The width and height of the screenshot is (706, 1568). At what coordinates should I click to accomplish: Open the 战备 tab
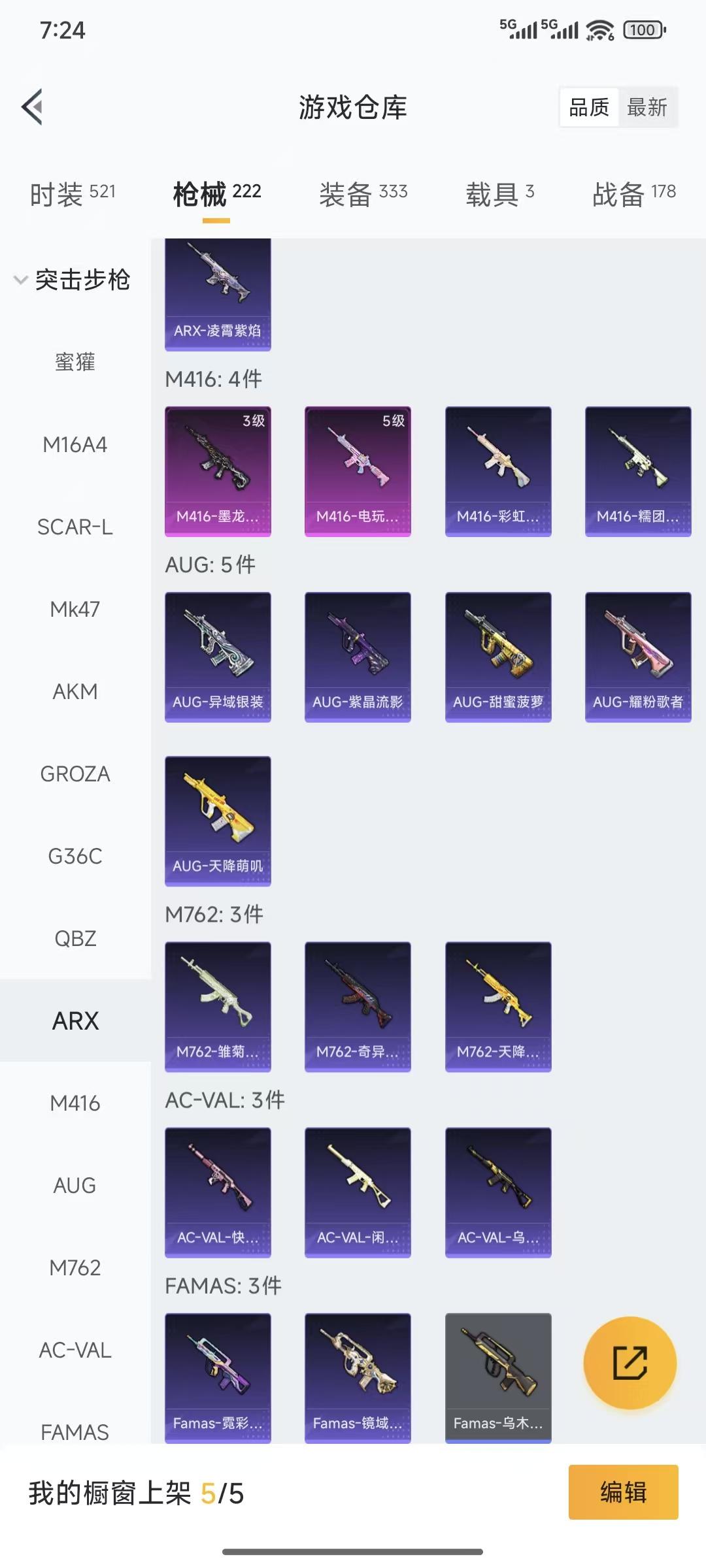click(633, 194)
